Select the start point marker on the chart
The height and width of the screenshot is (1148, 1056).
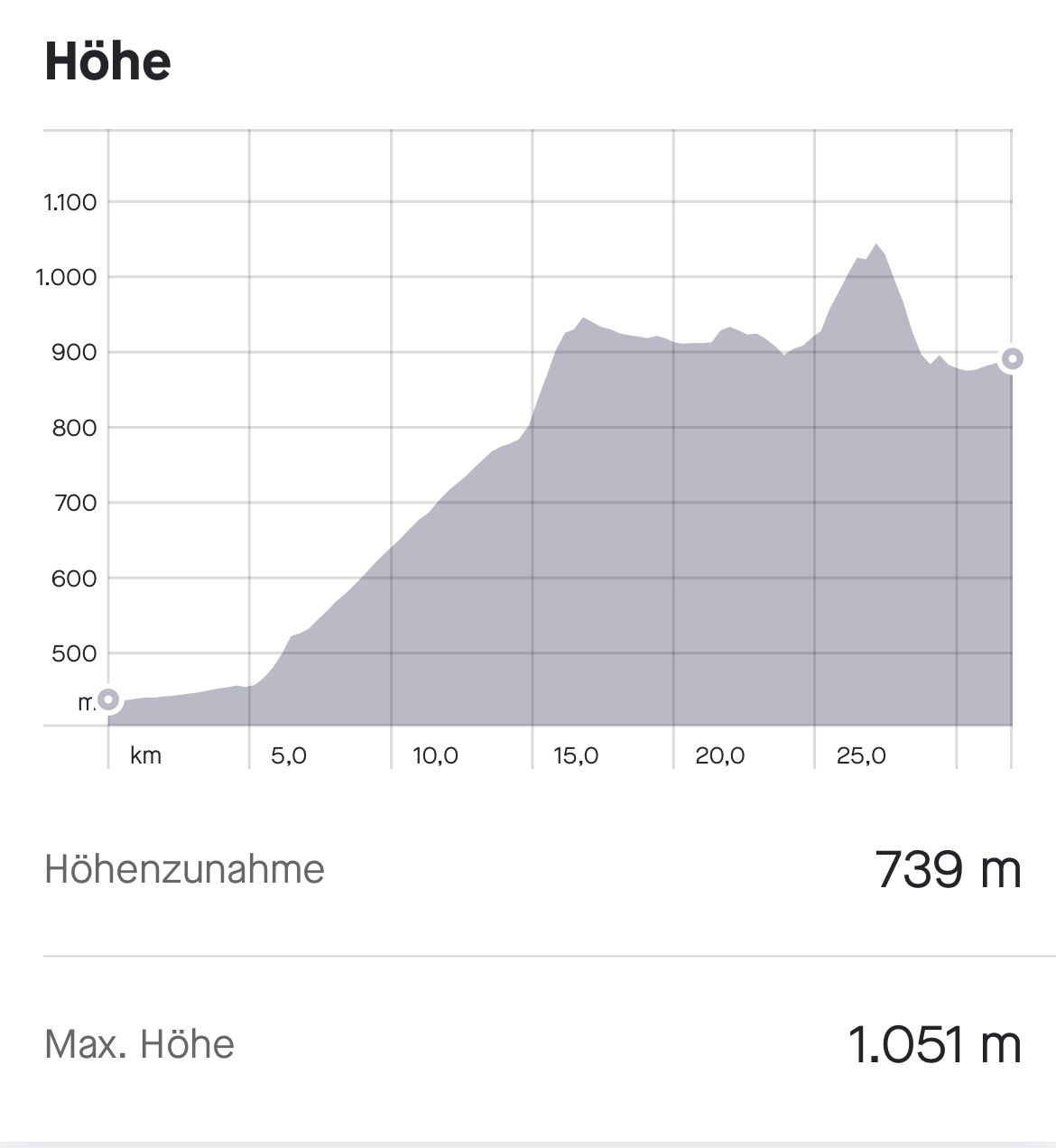pyautogui.click(x=108, y=699)
